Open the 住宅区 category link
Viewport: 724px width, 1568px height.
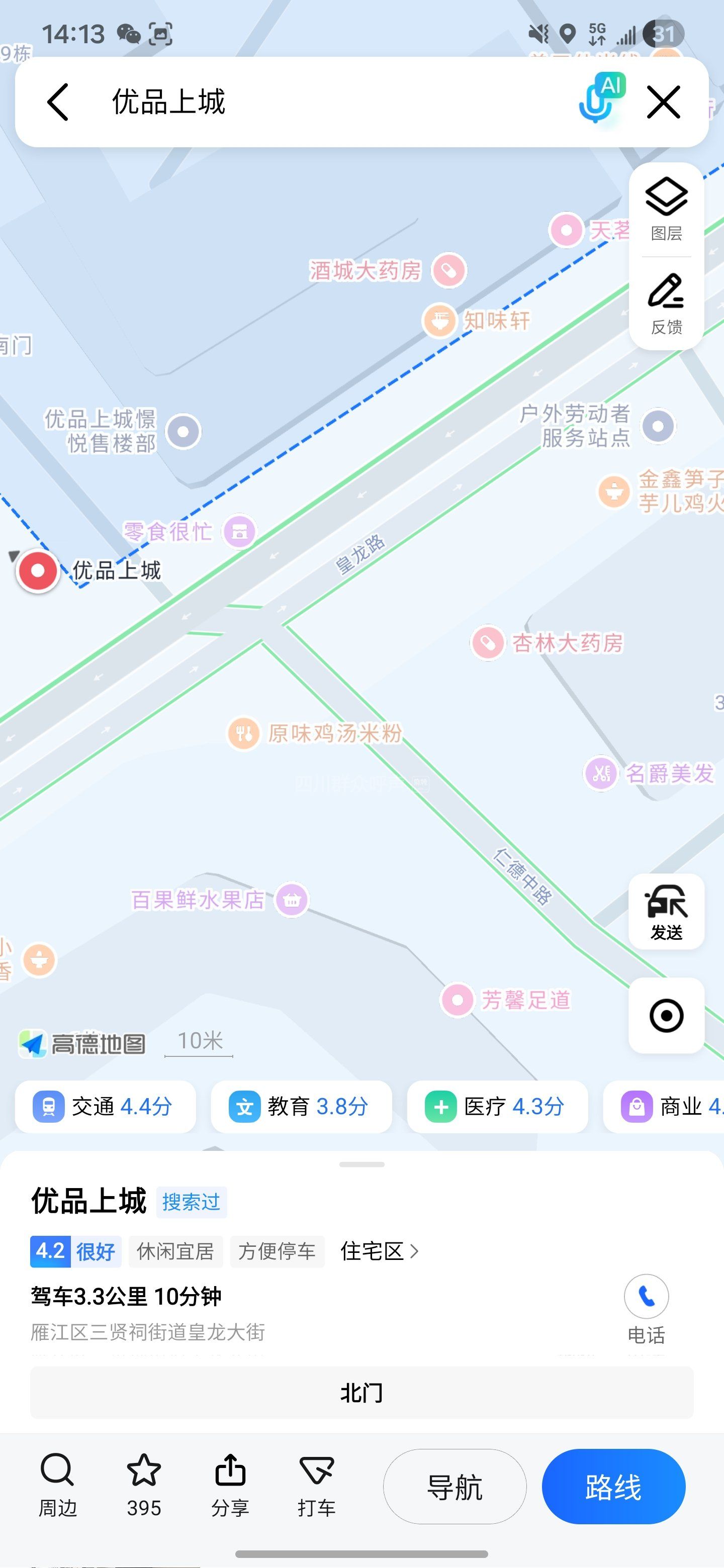pyautogui.click(x=380, y=1251)
